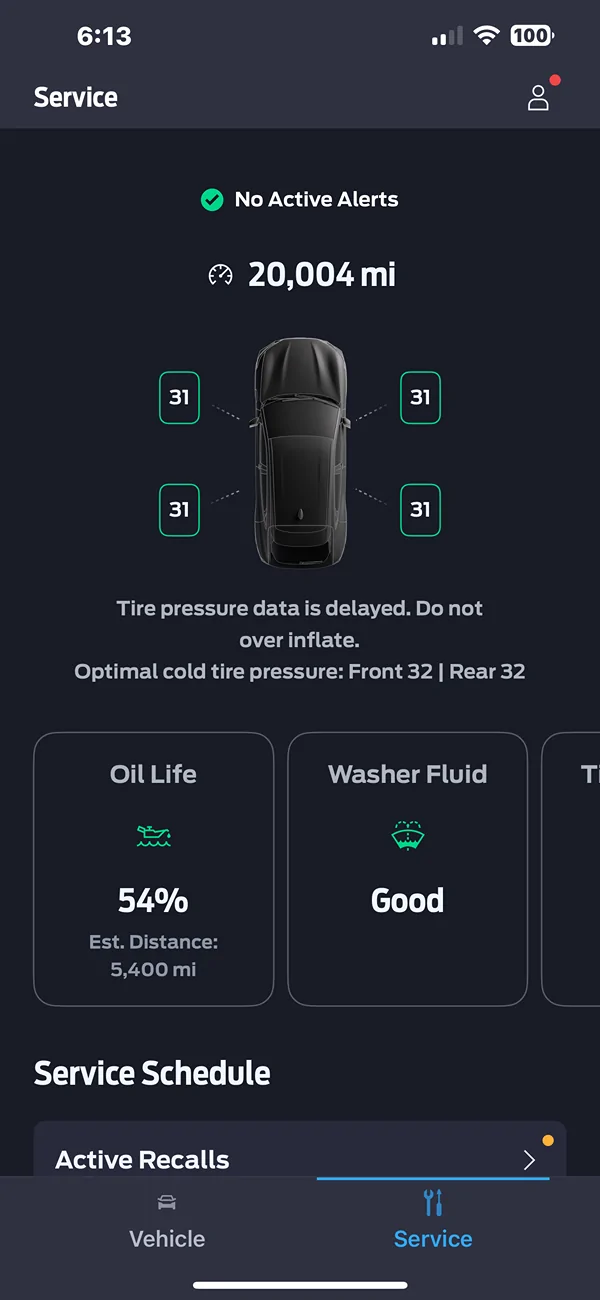The image size is (600, 1300).
Task: Open the Oil Life card
Action: (x=153, y=869)
